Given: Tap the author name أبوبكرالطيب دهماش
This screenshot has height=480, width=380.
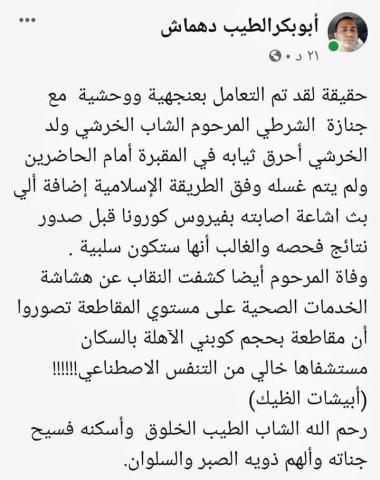Looking at the screenshot, I should (240, 27).
